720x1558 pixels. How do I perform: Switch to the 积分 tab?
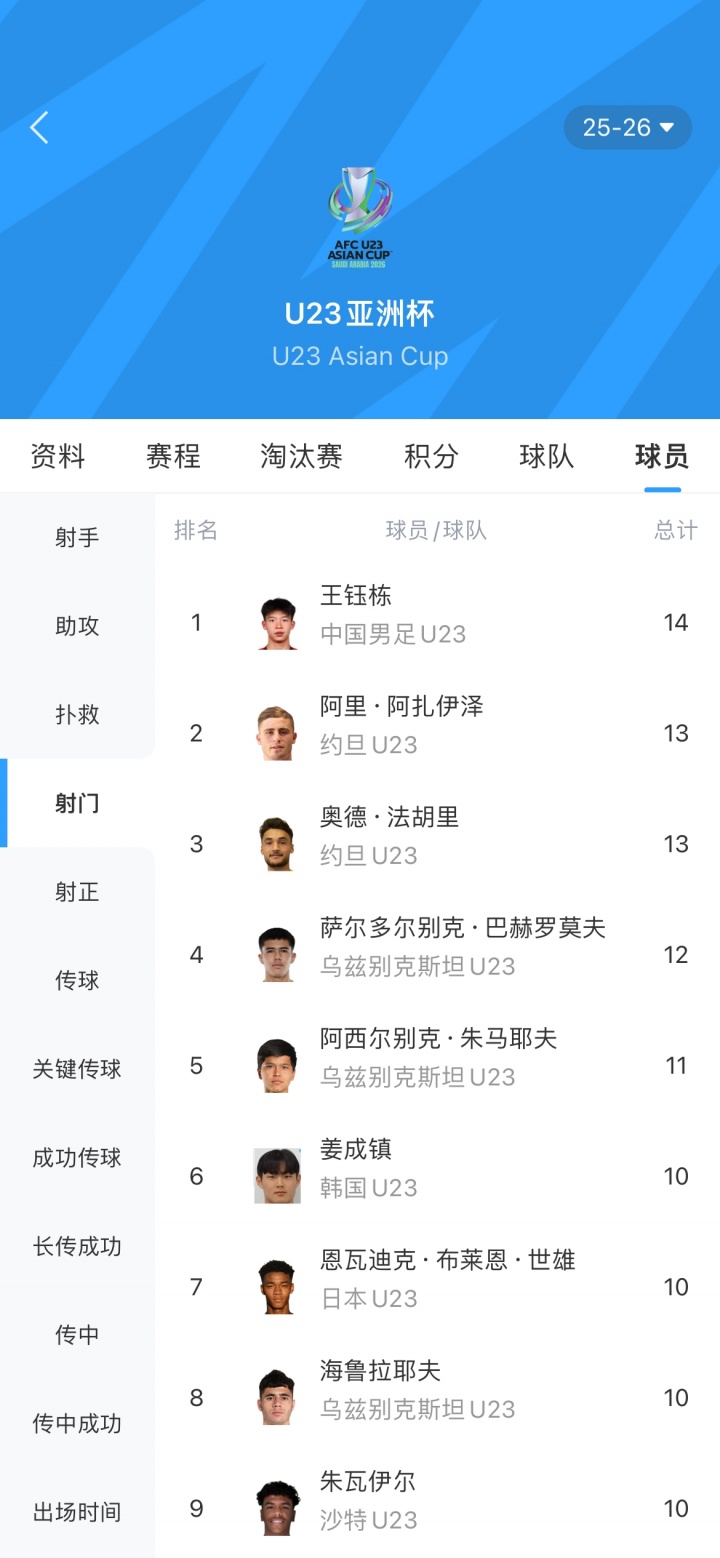click(431, 456)
